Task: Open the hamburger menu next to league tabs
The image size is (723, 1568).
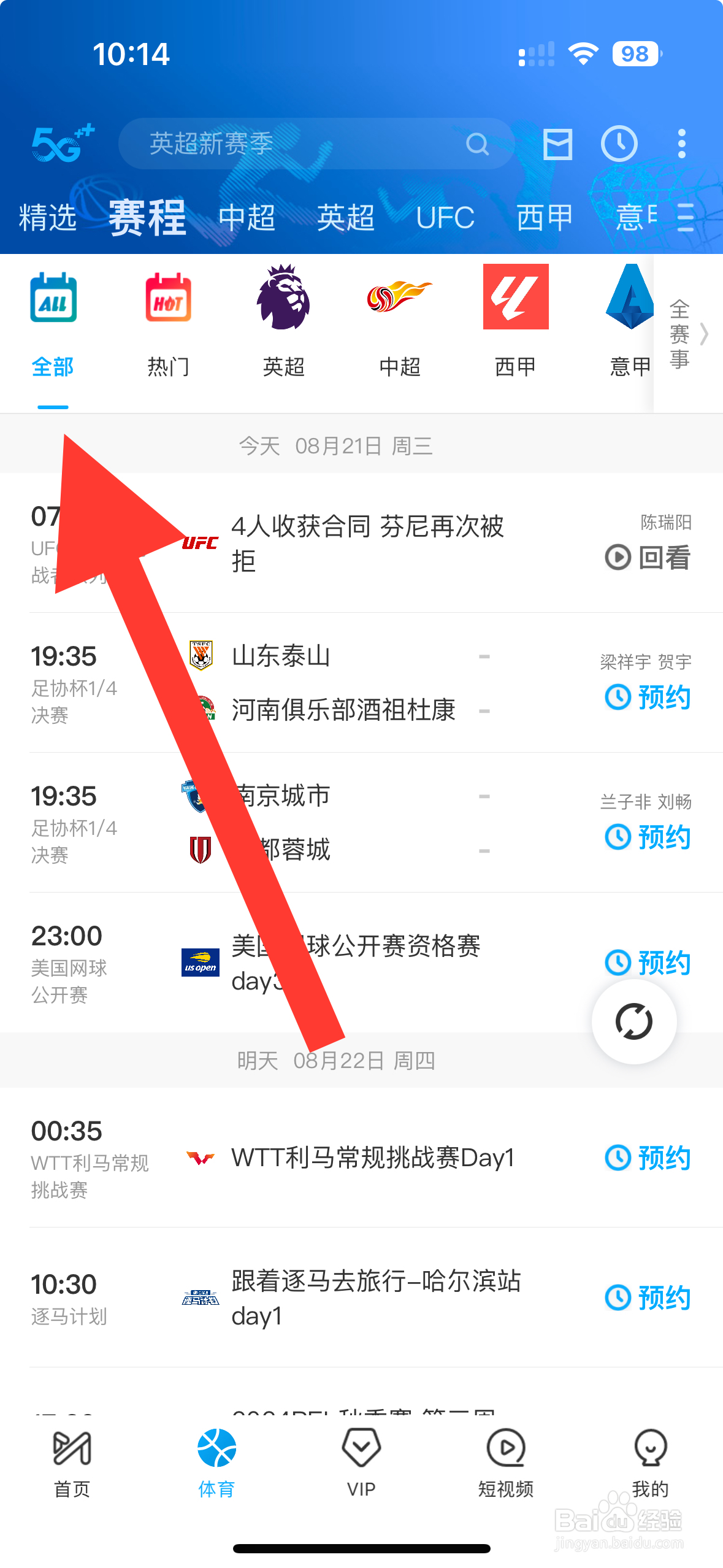Action: pyautogui.click(x=686, y=219)
